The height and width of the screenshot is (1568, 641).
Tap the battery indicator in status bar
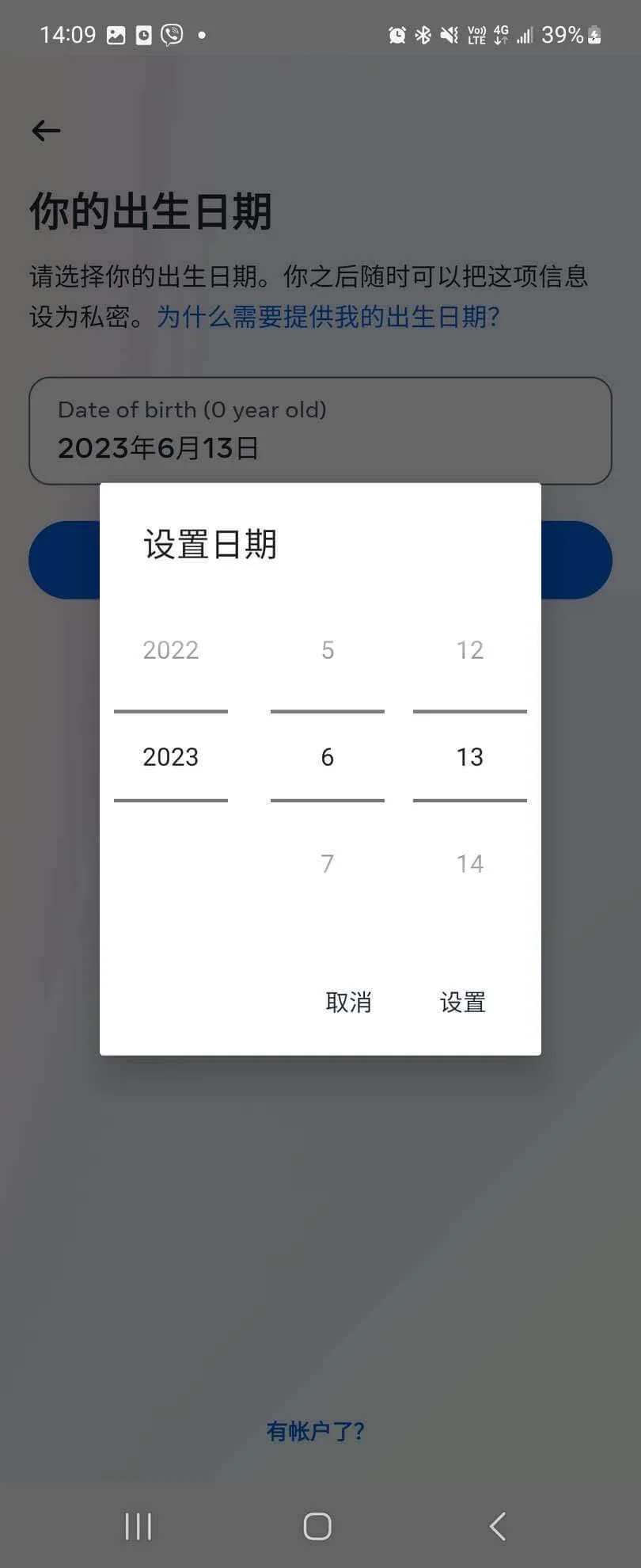pyautogui.click(x=596, y=35)
